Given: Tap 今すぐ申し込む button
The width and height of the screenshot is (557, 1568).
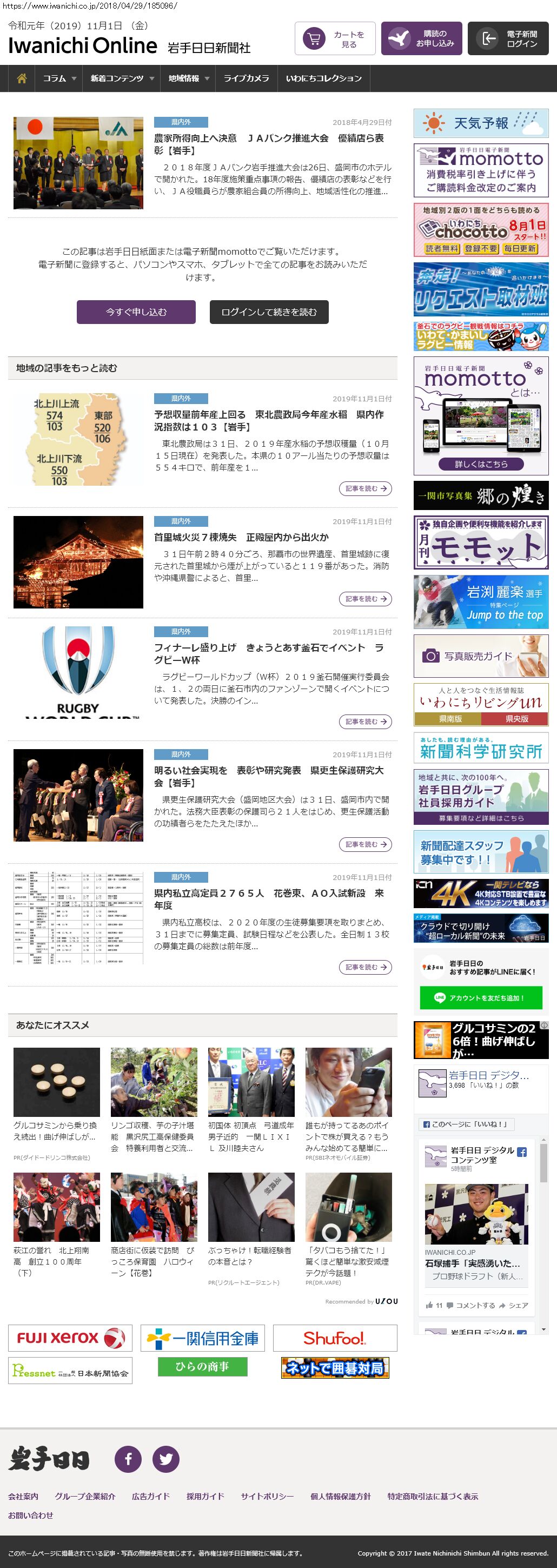Looking at the screenshot, I should click(136, 312).
